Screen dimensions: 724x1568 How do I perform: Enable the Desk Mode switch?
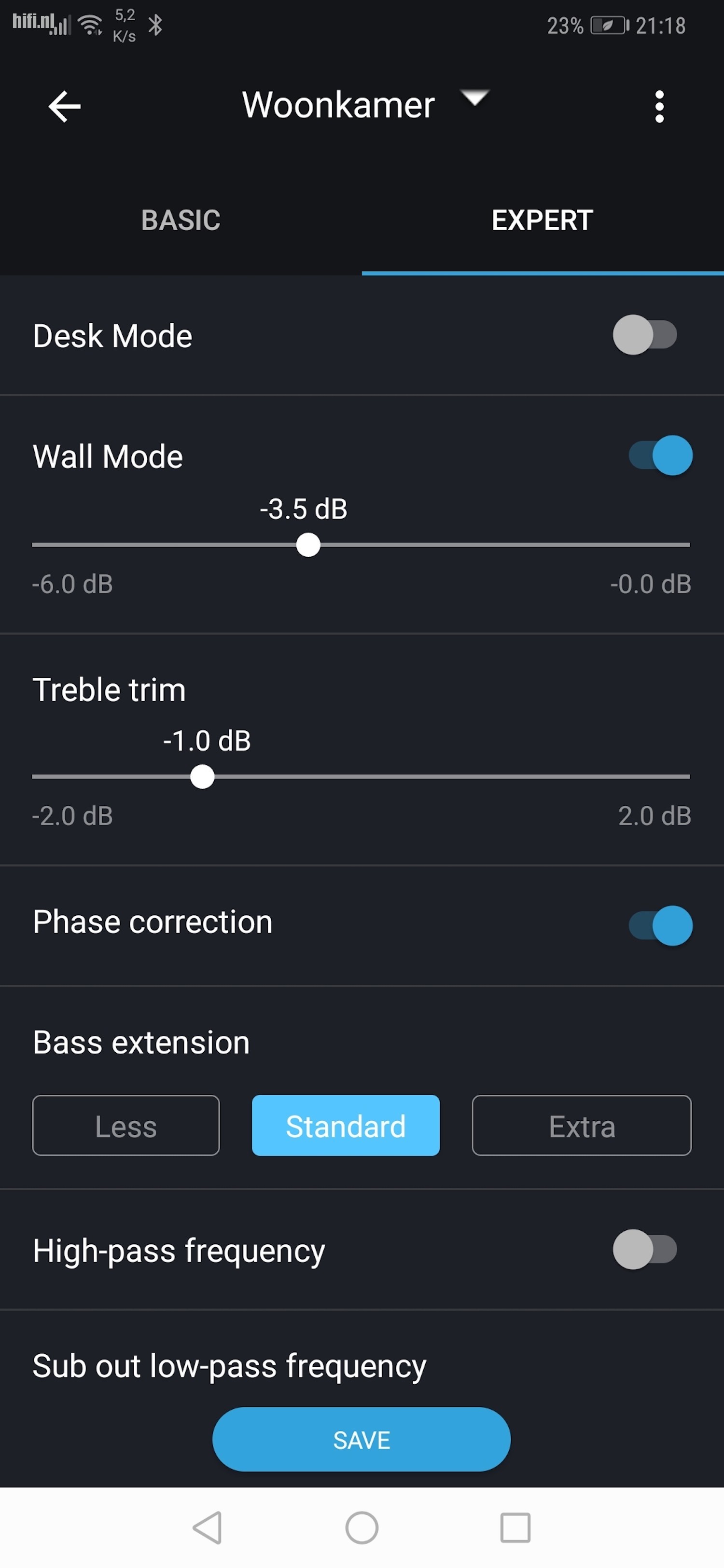(645, 335)
